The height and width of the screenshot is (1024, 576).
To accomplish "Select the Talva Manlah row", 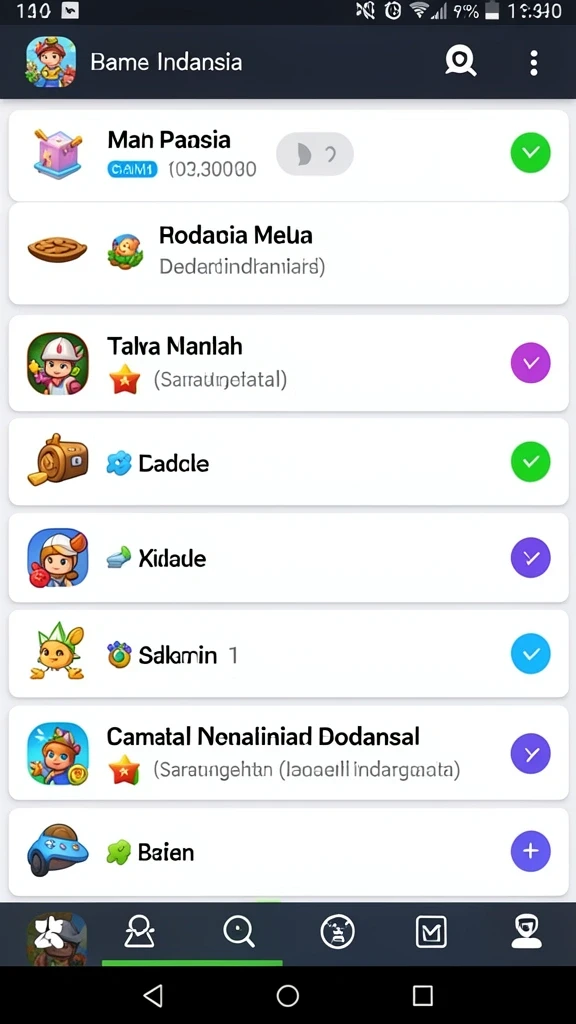I will [288, 364].
